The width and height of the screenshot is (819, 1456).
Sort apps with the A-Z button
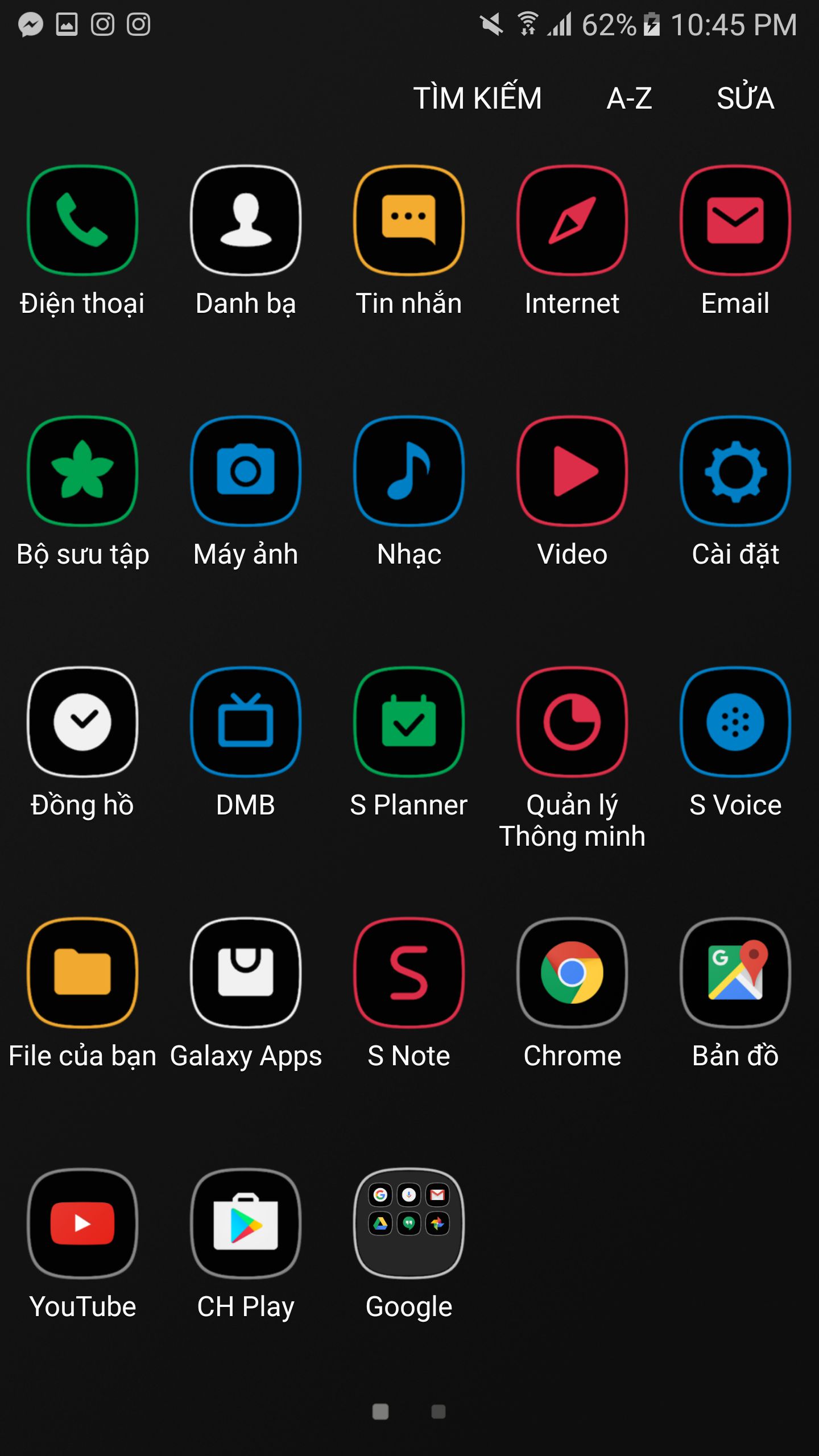click(629, 98)
